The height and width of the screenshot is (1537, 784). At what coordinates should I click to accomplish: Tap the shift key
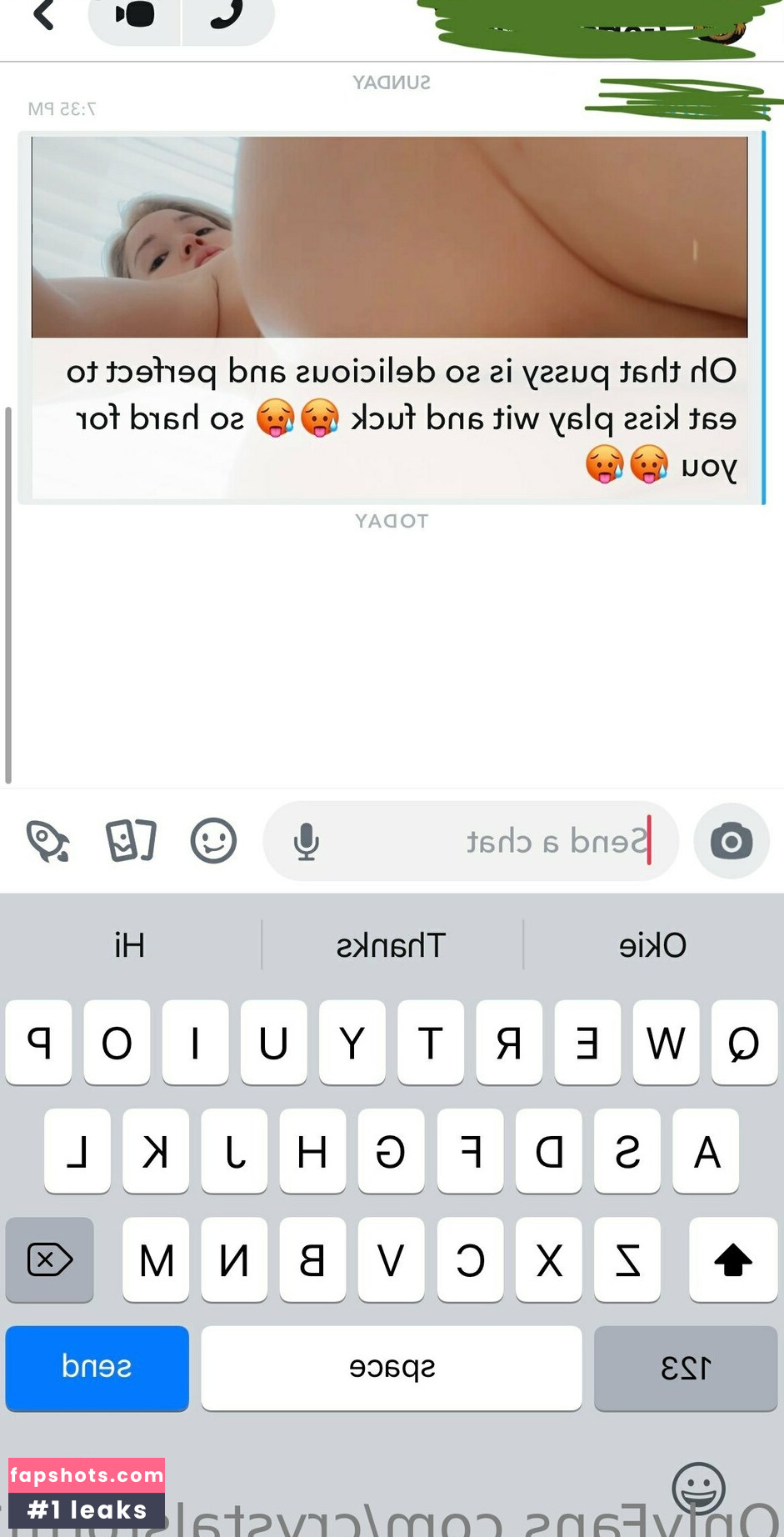click(x=733, y=1259)
